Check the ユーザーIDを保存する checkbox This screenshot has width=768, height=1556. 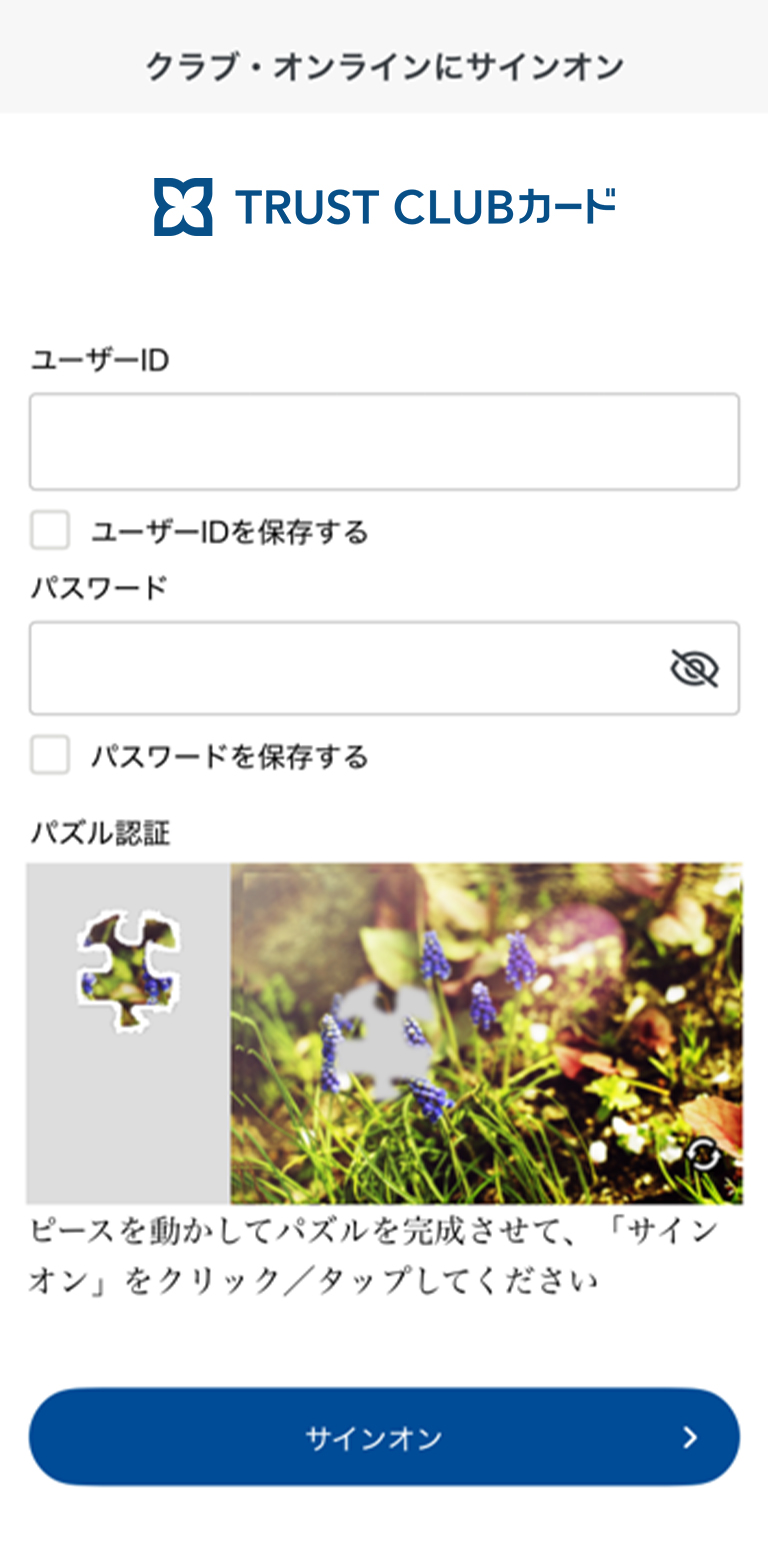tap(50, 531)
